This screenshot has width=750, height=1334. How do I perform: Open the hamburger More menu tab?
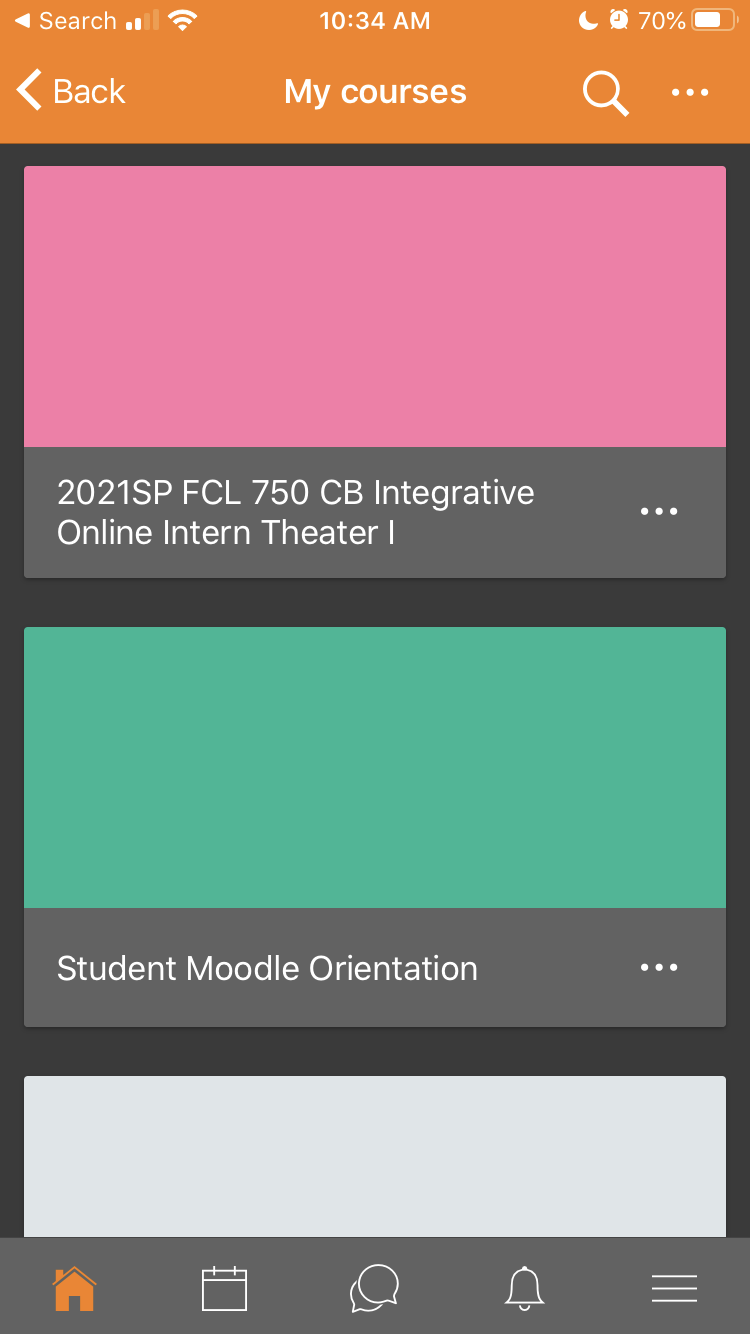(674, 1288)
